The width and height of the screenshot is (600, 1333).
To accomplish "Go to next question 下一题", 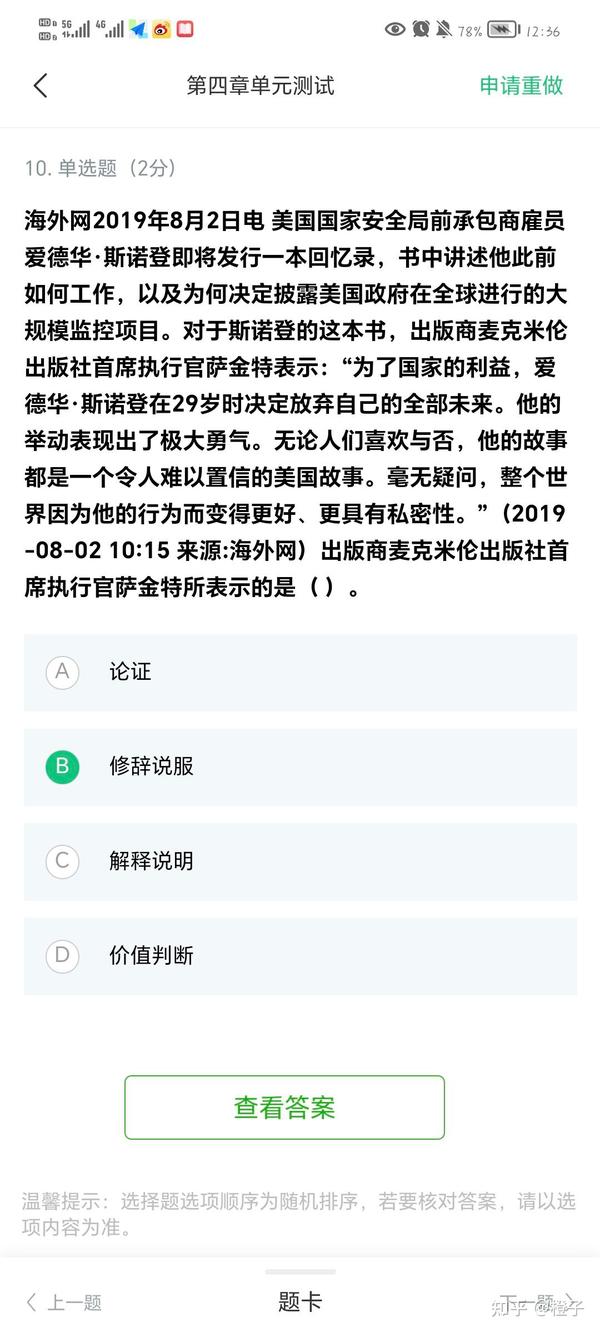I will (538, 1302).
